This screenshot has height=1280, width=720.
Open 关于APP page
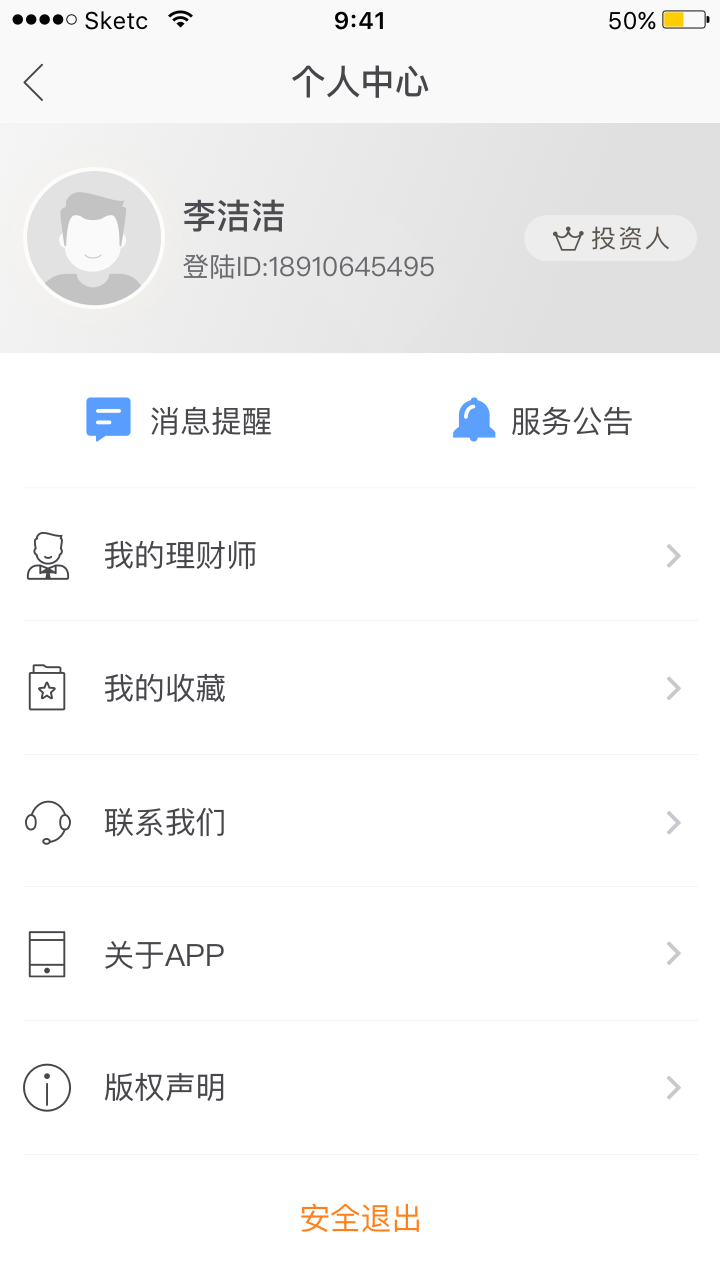point(360,955)
